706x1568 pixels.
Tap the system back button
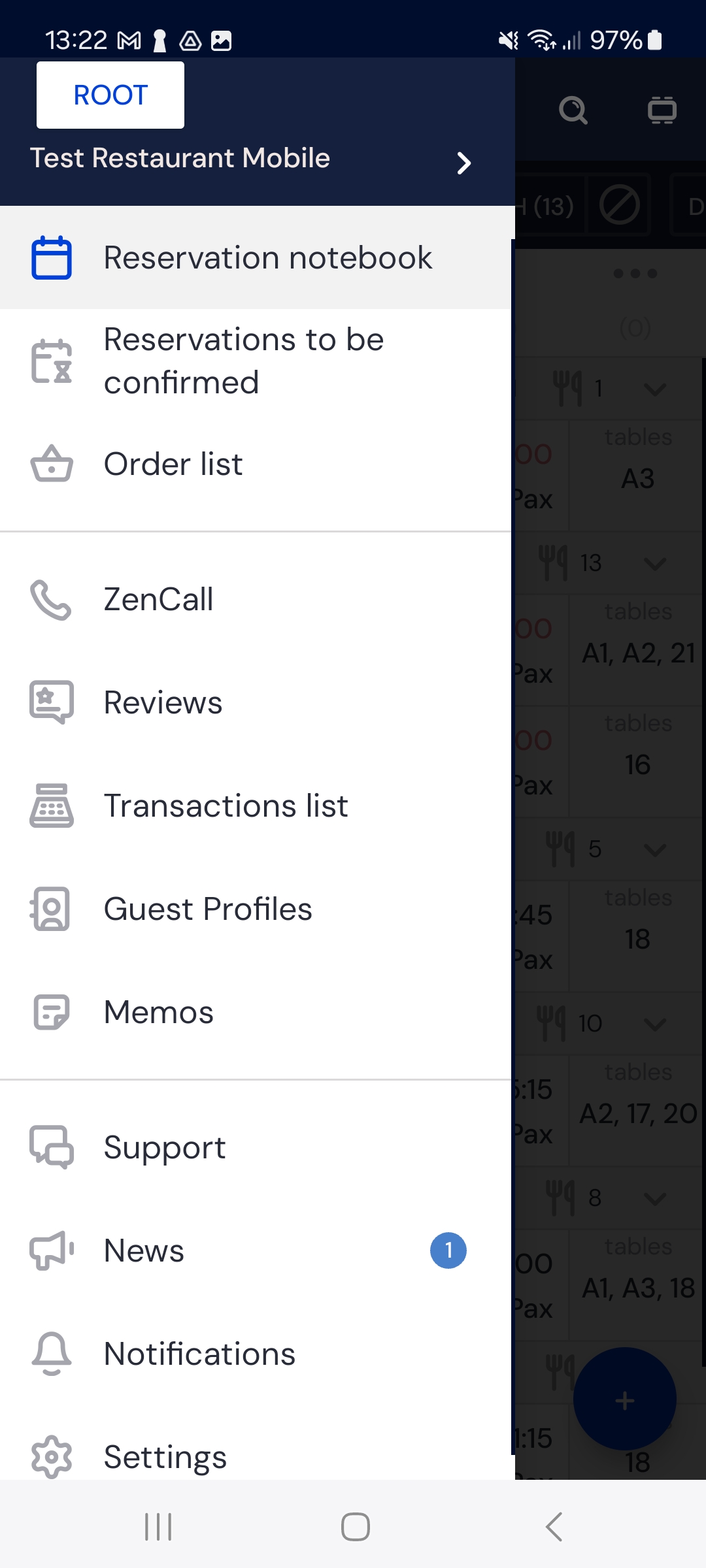pos(554,1527)
